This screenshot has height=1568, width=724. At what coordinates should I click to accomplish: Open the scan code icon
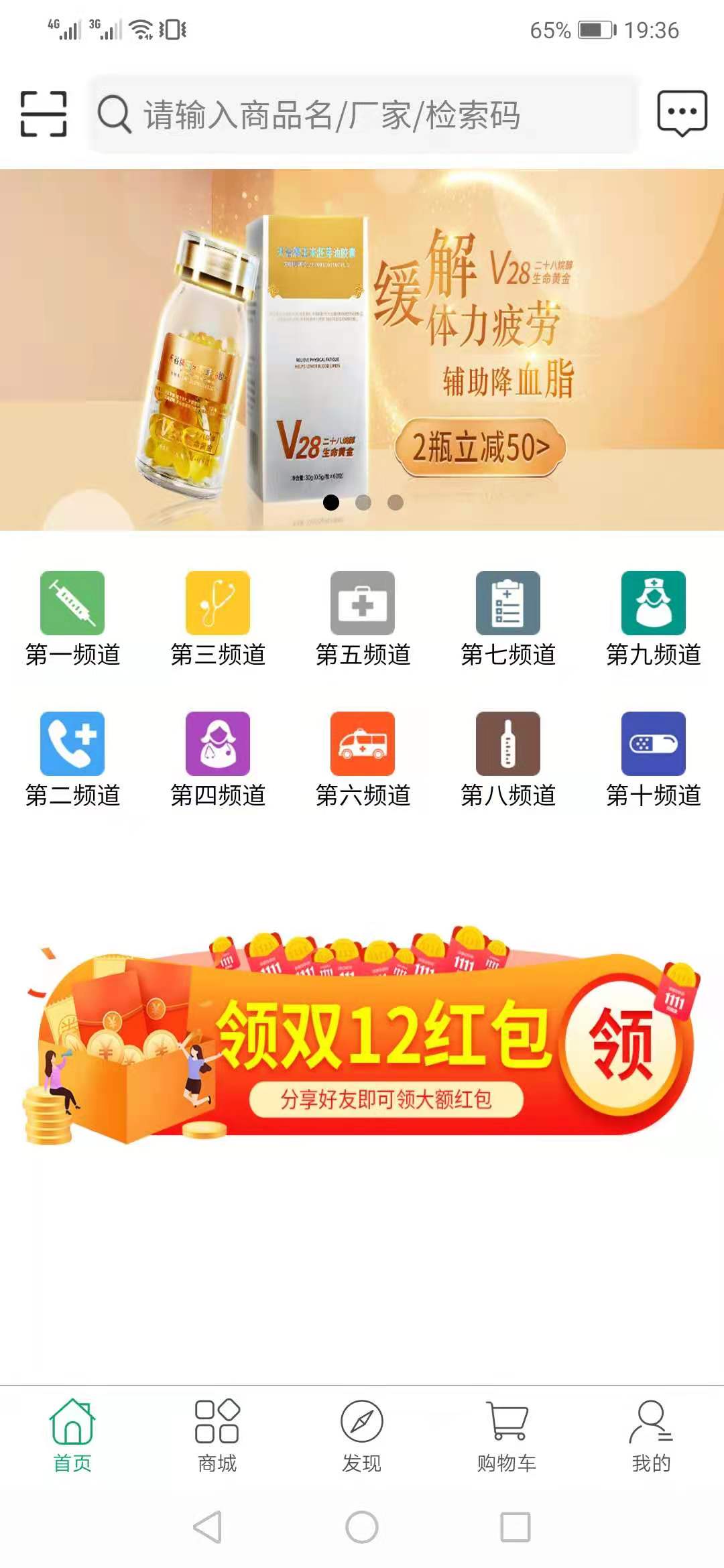pyautogui.click(x=44, y=114)
